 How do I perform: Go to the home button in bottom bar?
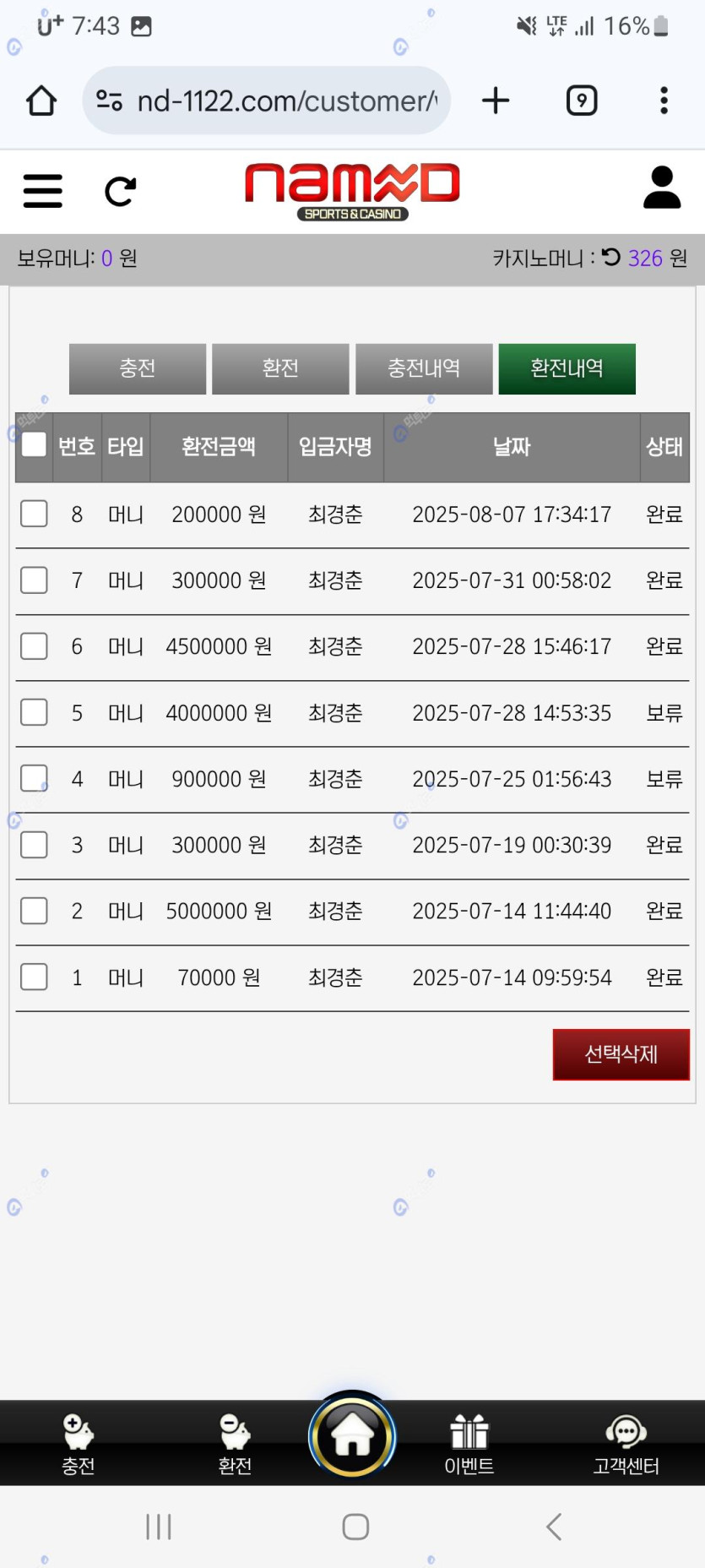352,1436
